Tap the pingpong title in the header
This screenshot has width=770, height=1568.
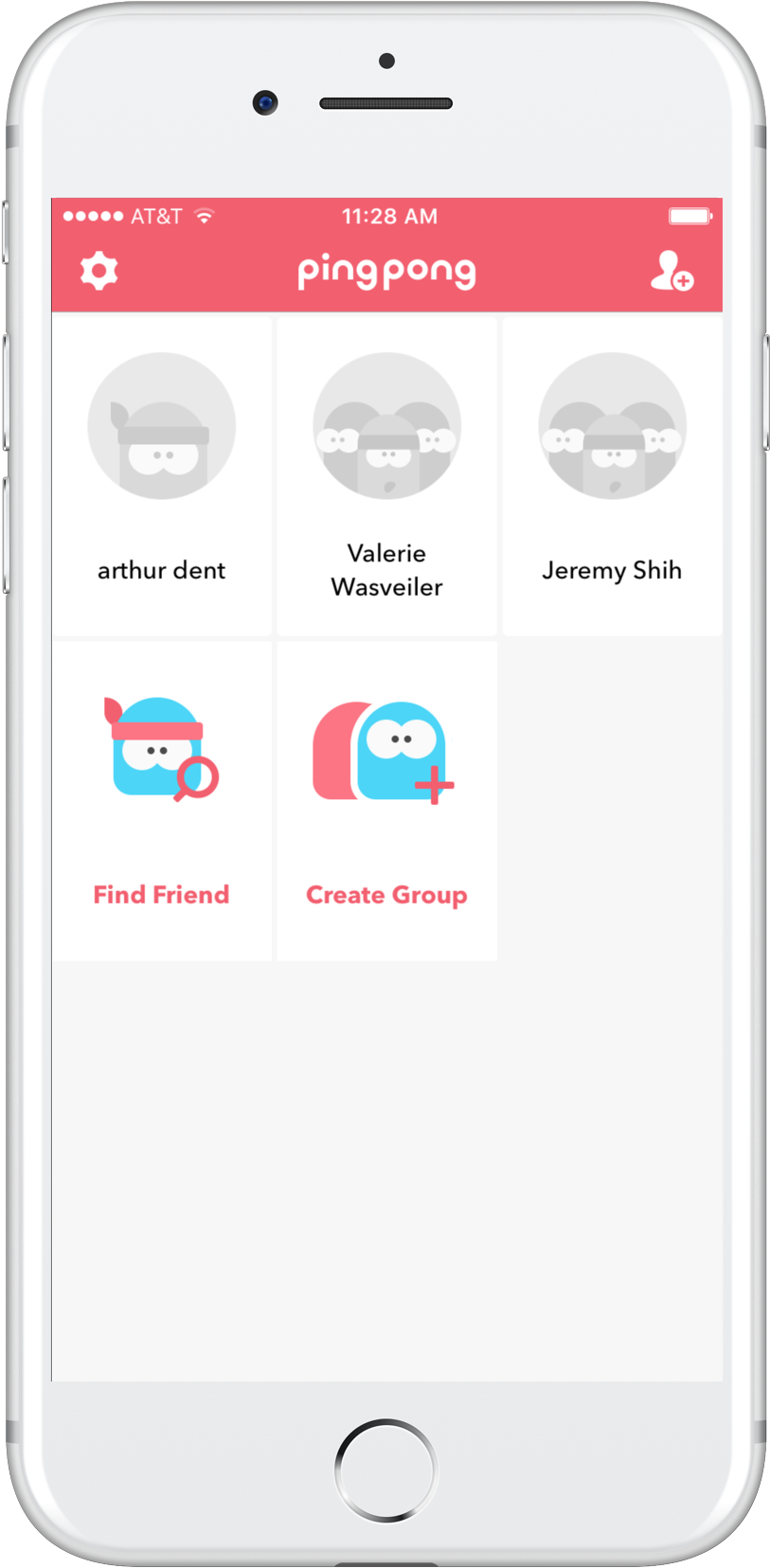pos(385,270)
